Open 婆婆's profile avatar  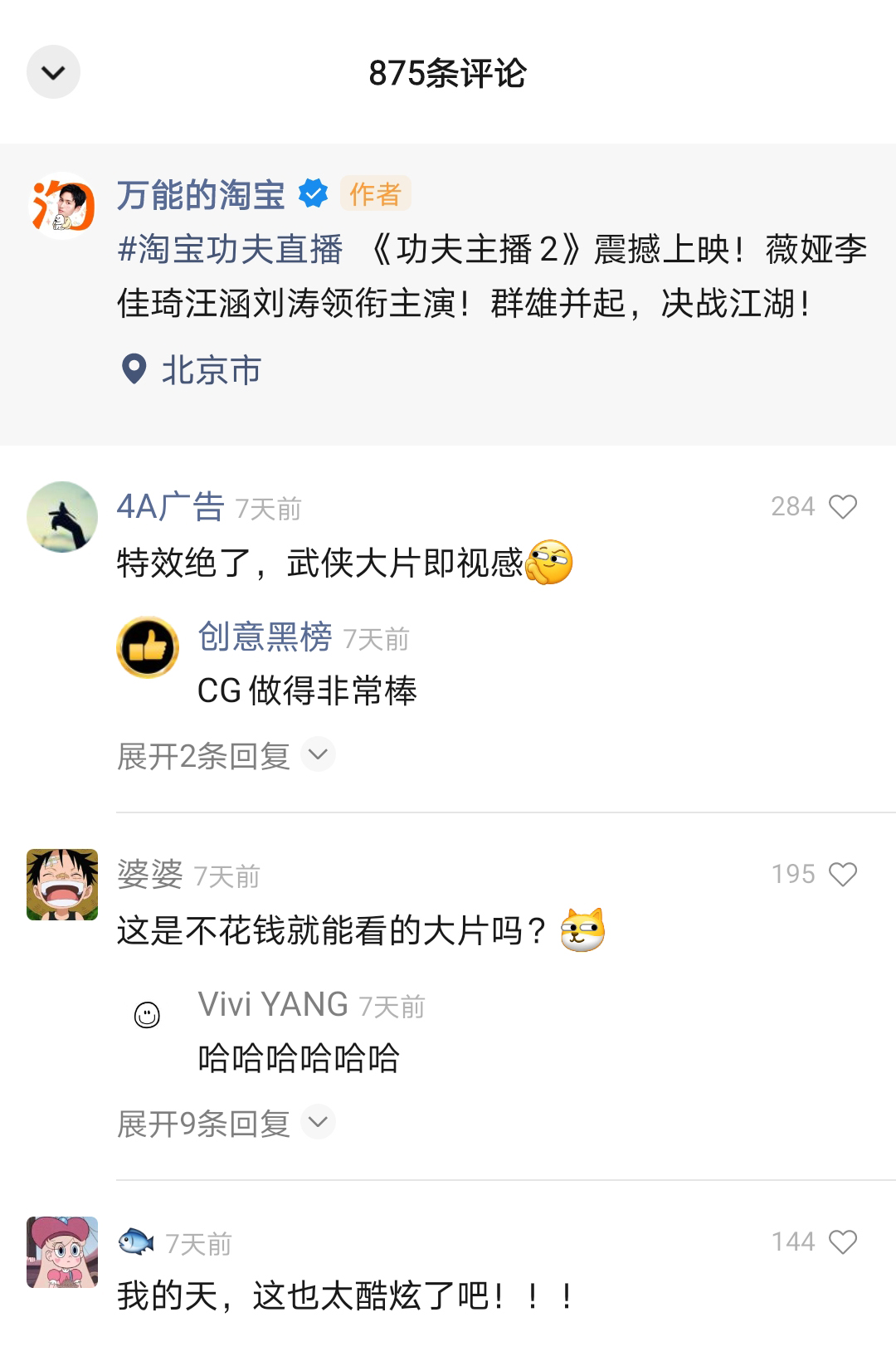(62, 884)
